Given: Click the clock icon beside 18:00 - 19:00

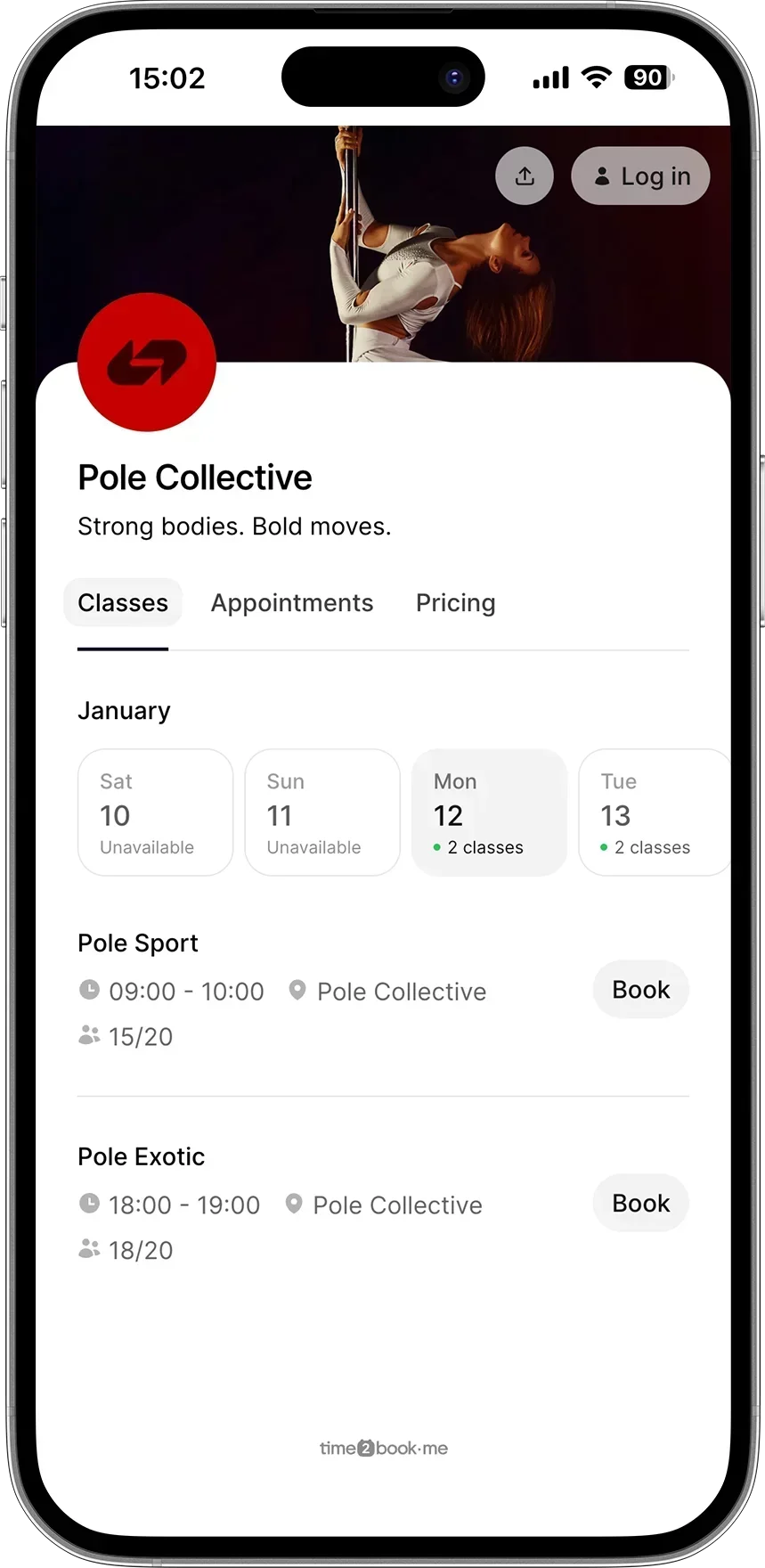Looking at the screenshot, I should [x=89, y=1203].
